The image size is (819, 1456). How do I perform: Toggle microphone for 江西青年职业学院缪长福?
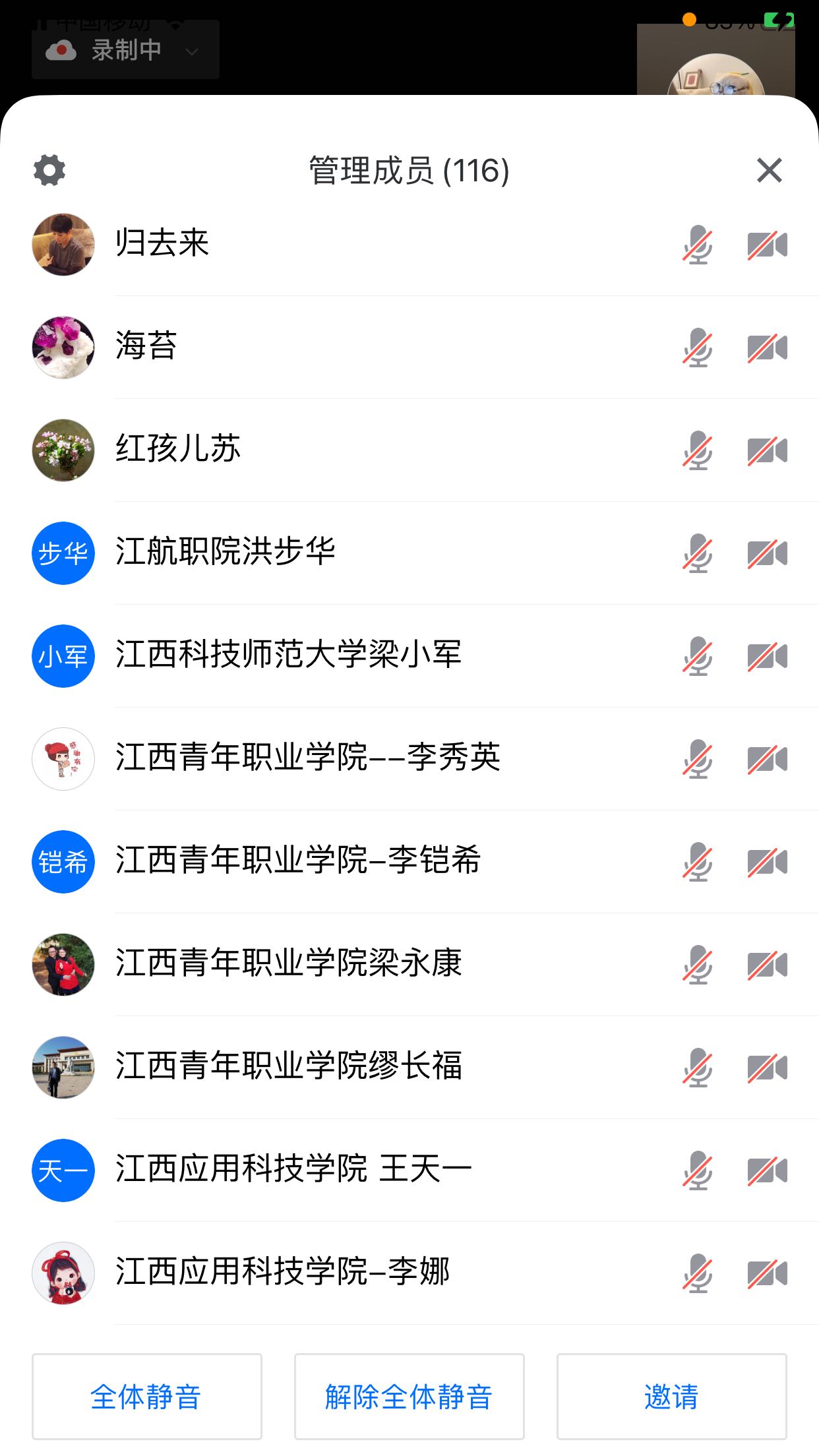698,1068
